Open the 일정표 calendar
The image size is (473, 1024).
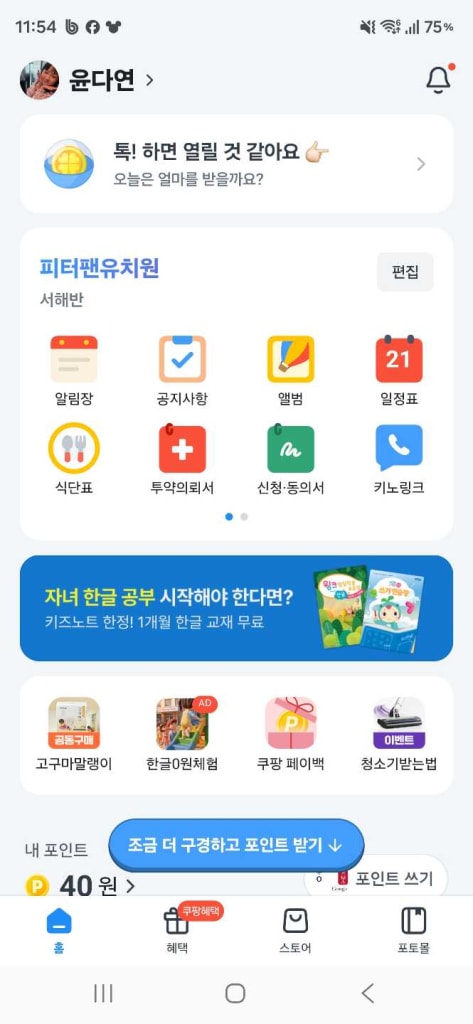pos(399,370)
